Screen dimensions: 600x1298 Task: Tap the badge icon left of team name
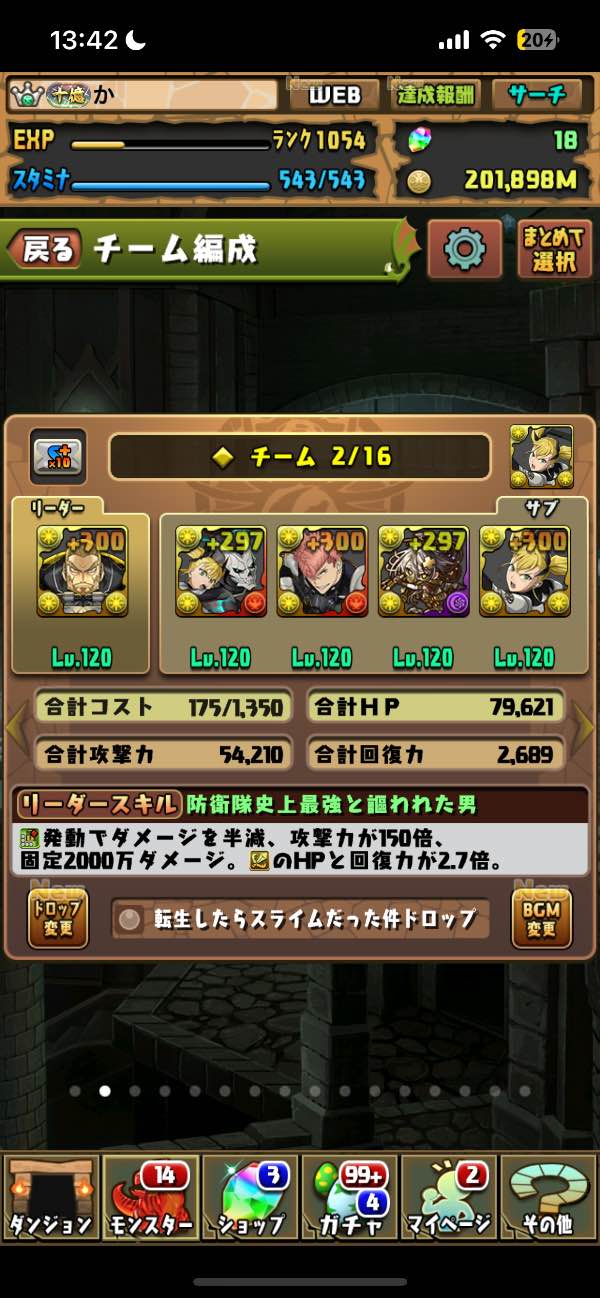[57, 457]
